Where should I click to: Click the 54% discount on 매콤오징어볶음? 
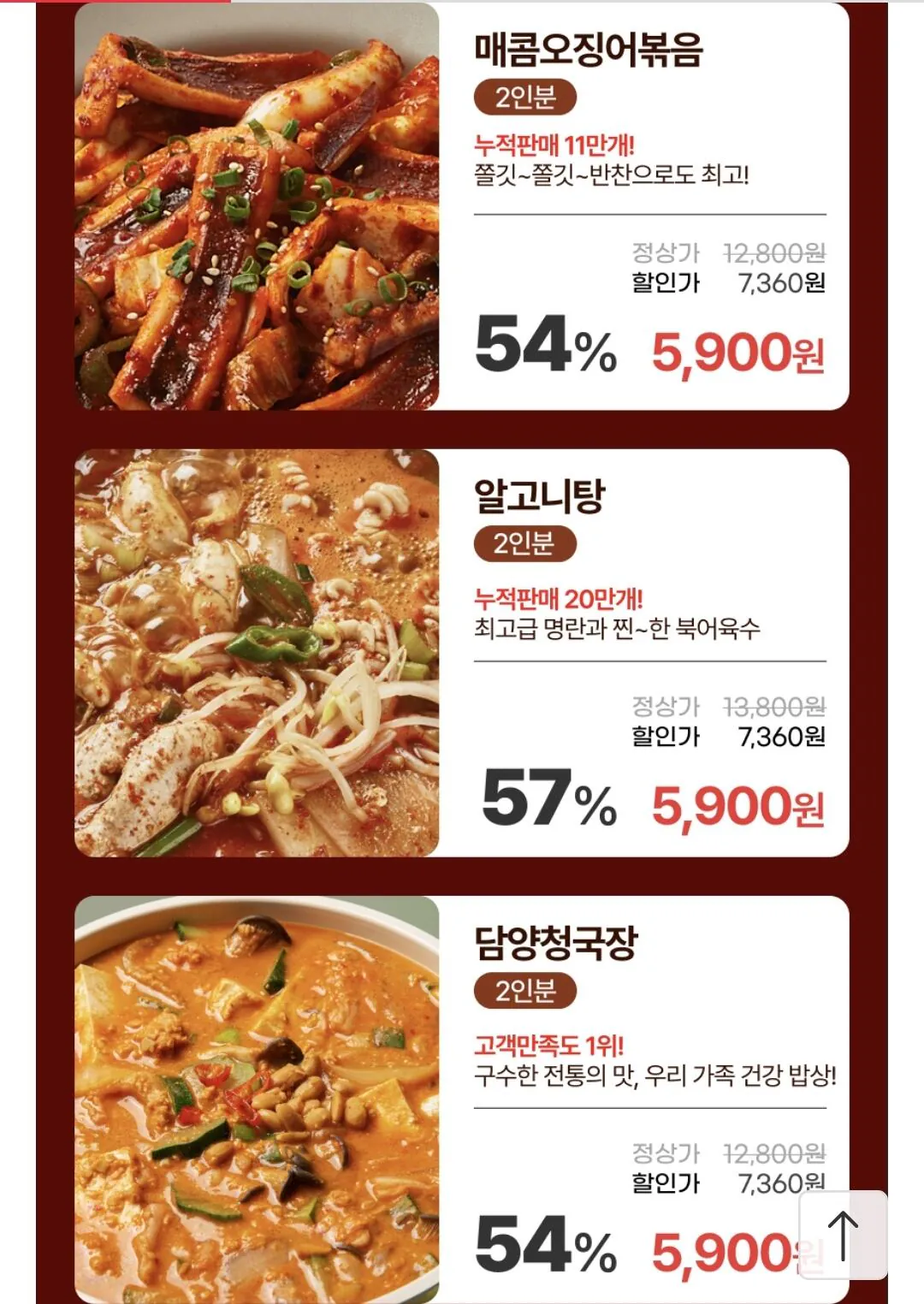[545, 344]
